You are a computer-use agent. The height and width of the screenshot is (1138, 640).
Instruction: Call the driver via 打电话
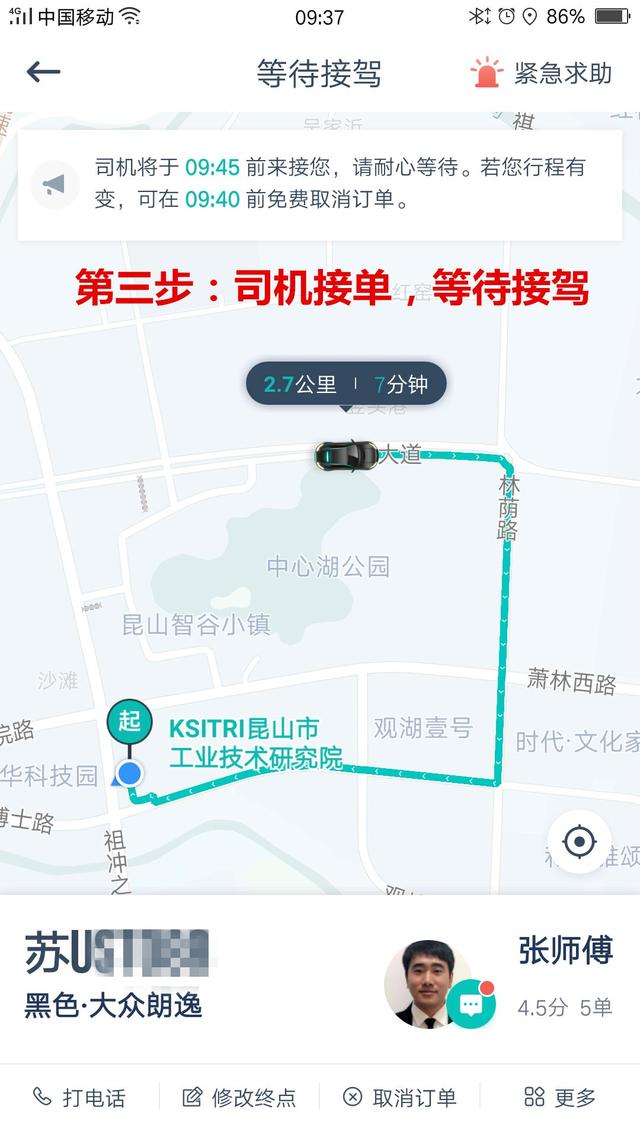[x=80, y=1097]
